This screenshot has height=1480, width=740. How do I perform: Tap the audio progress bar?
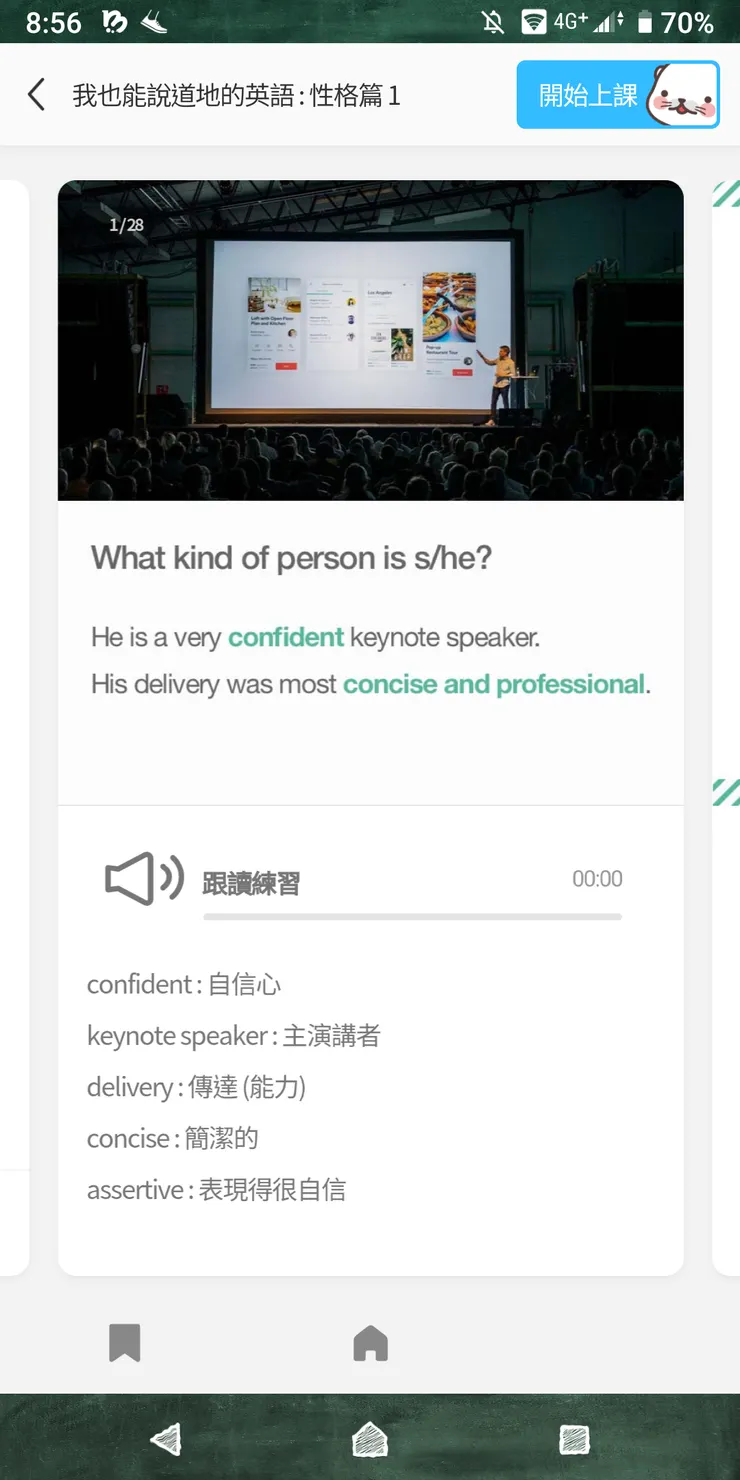412,916
